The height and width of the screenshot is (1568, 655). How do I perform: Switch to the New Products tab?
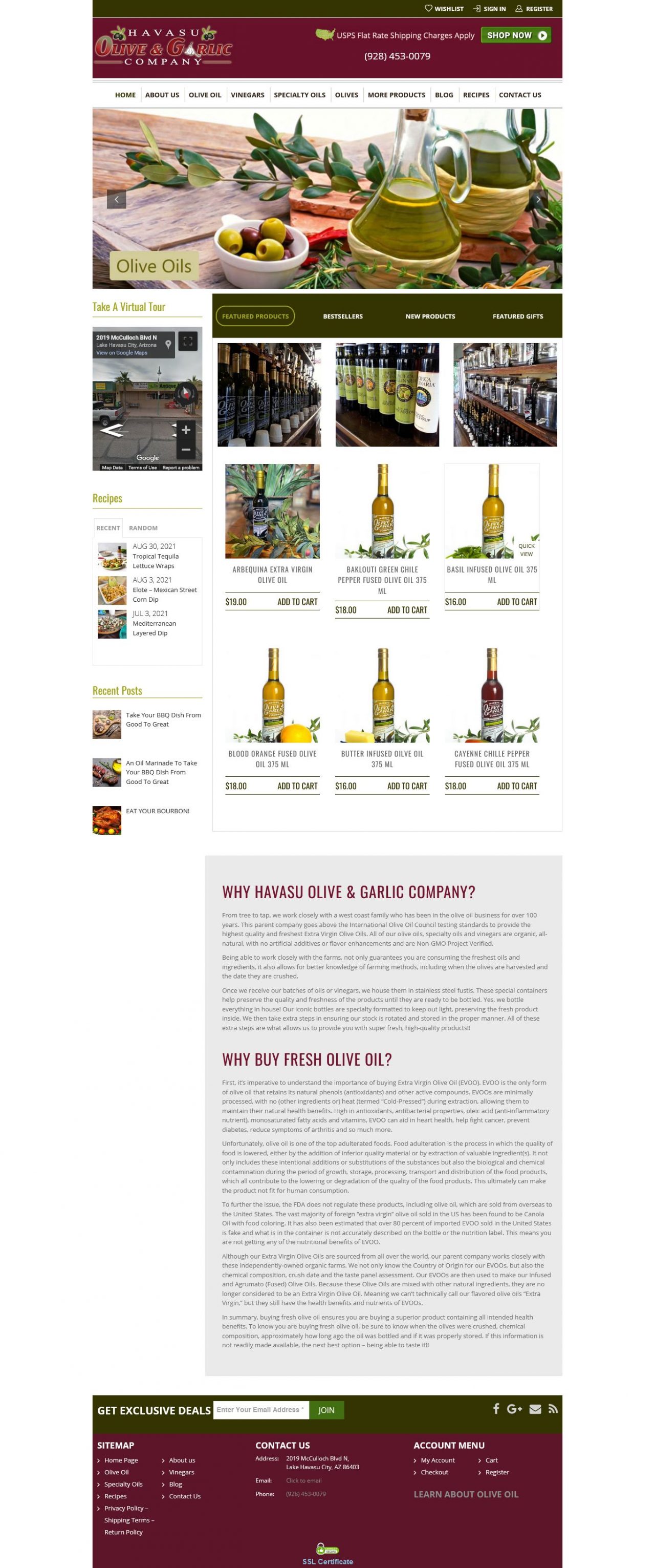tap(430, 316)
